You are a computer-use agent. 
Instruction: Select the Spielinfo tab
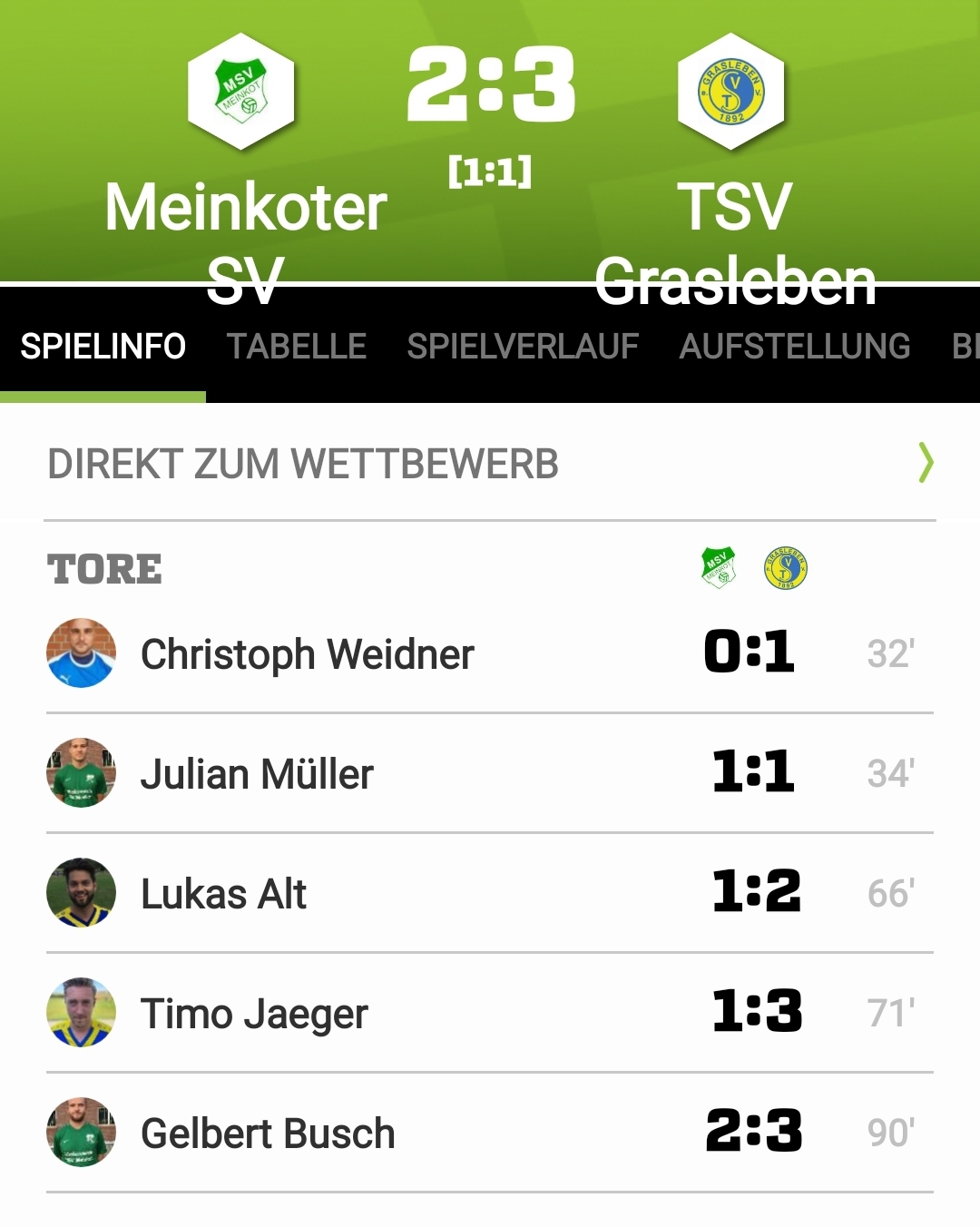(x=103, y=347)
